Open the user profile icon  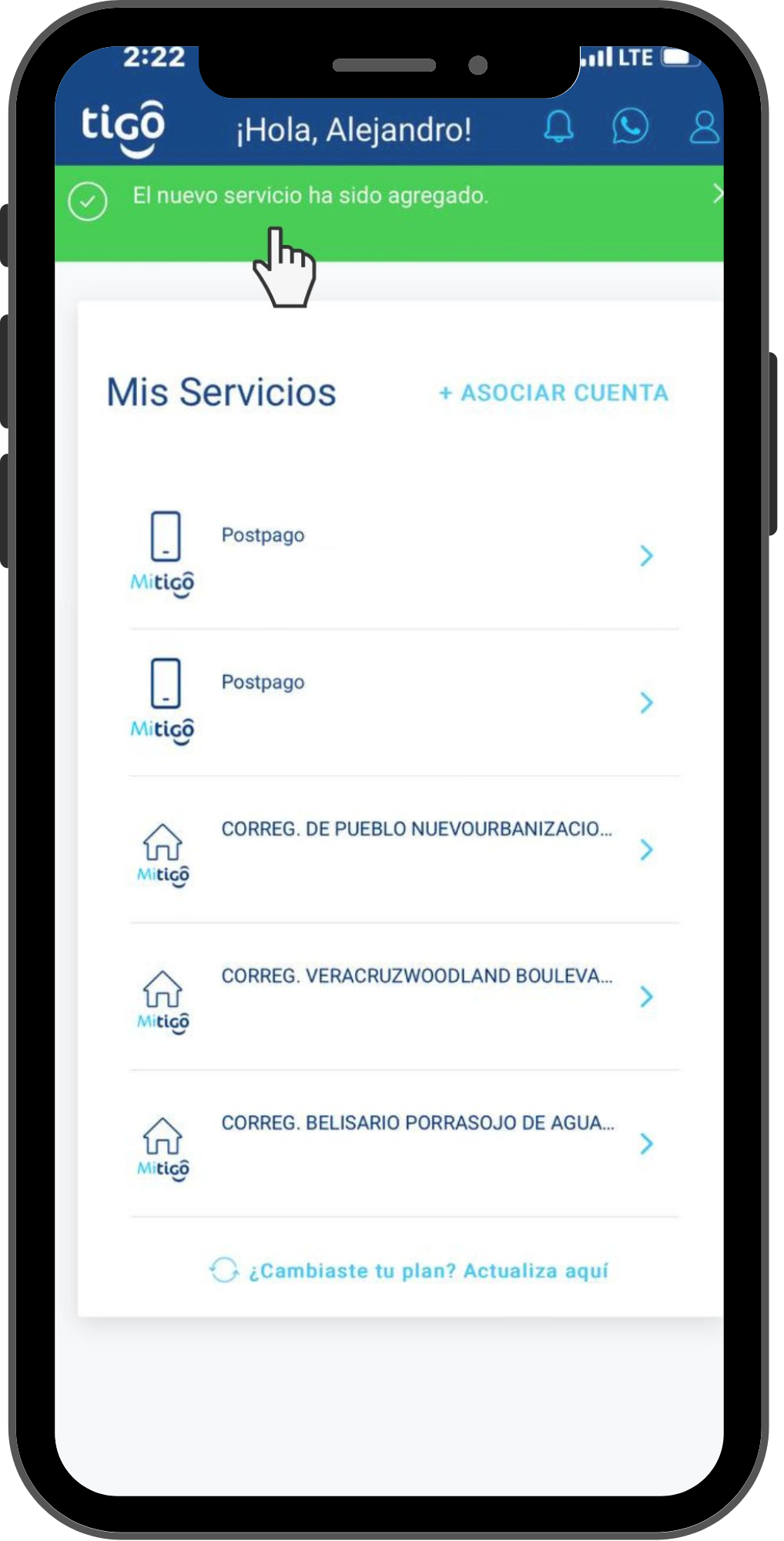pyautogui.click(x=704, y=128)
